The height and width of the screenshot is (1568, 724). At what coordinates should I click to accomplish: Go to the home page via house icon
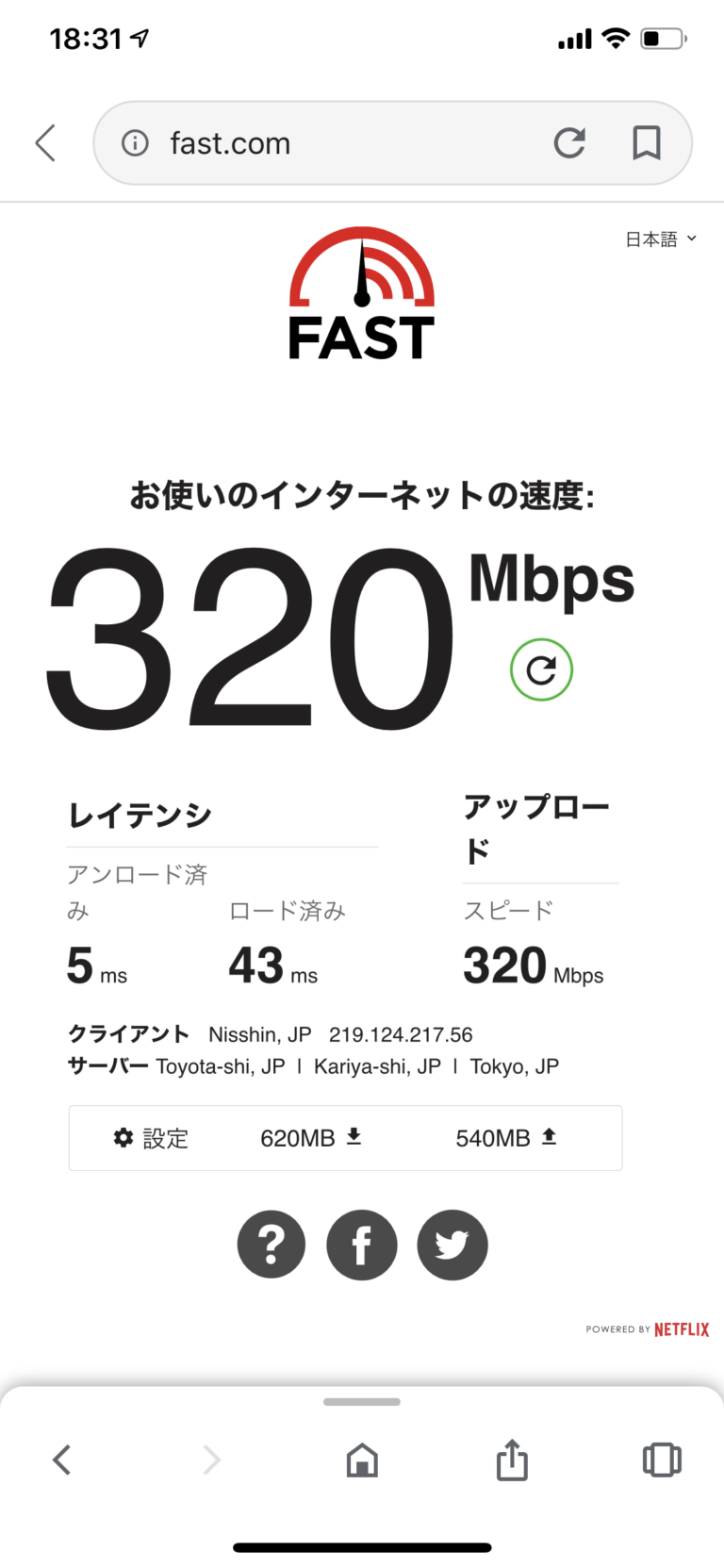tap(361, 1460)
